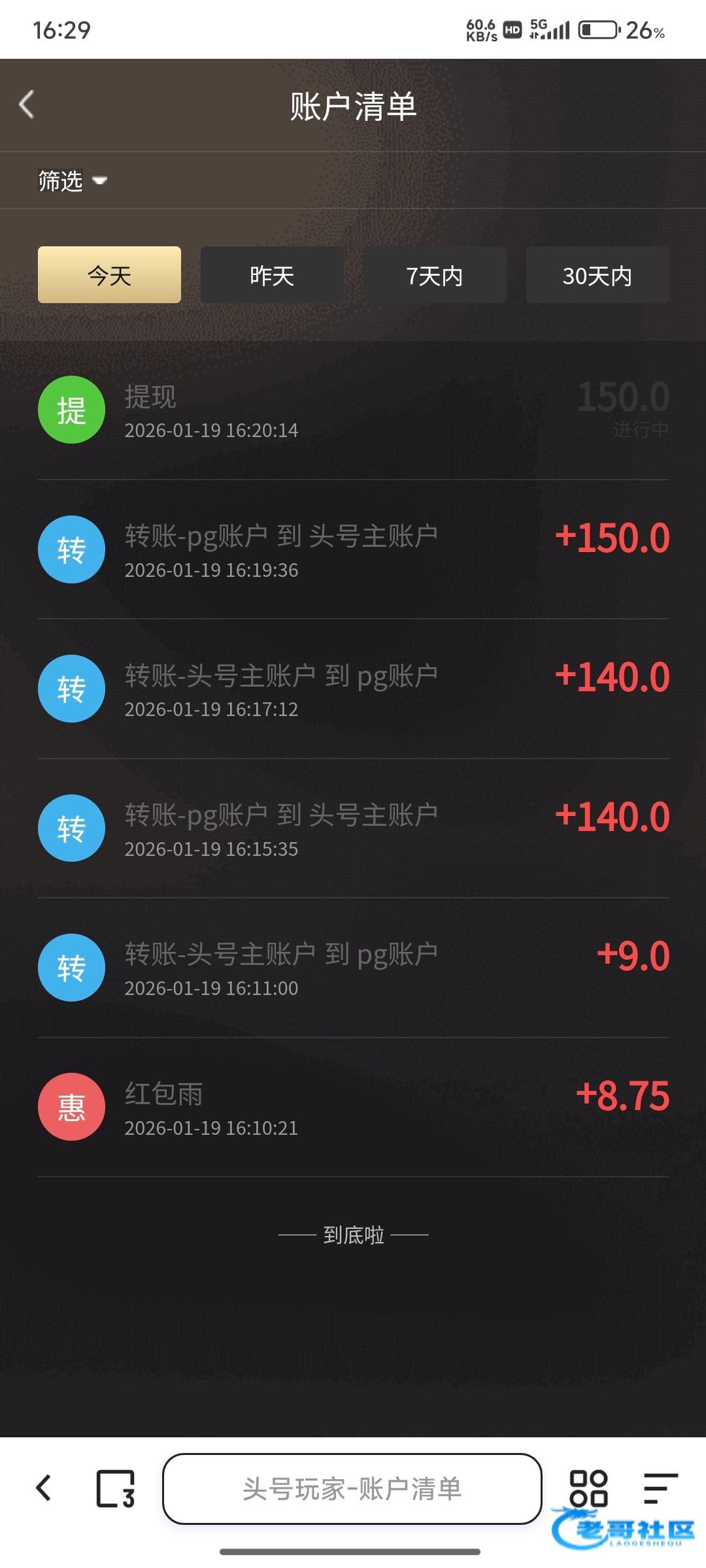Image resolution: width=706 pixels, height=1568 pixels.
Task: Open the transfer record at 16:11:00
Action: (x=353, y=968)
